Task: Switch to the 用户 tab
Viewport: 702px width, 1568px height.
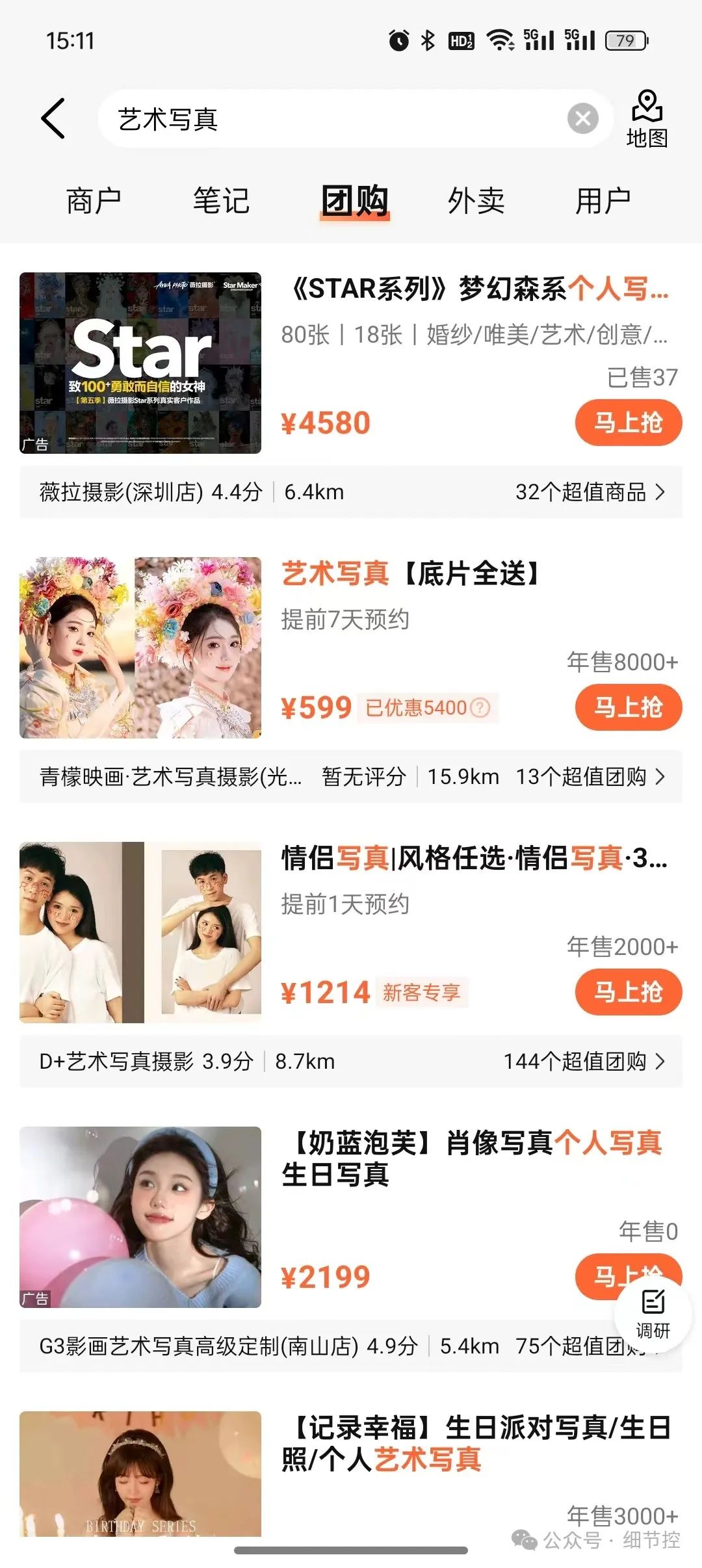Action: tap(603, 200)
